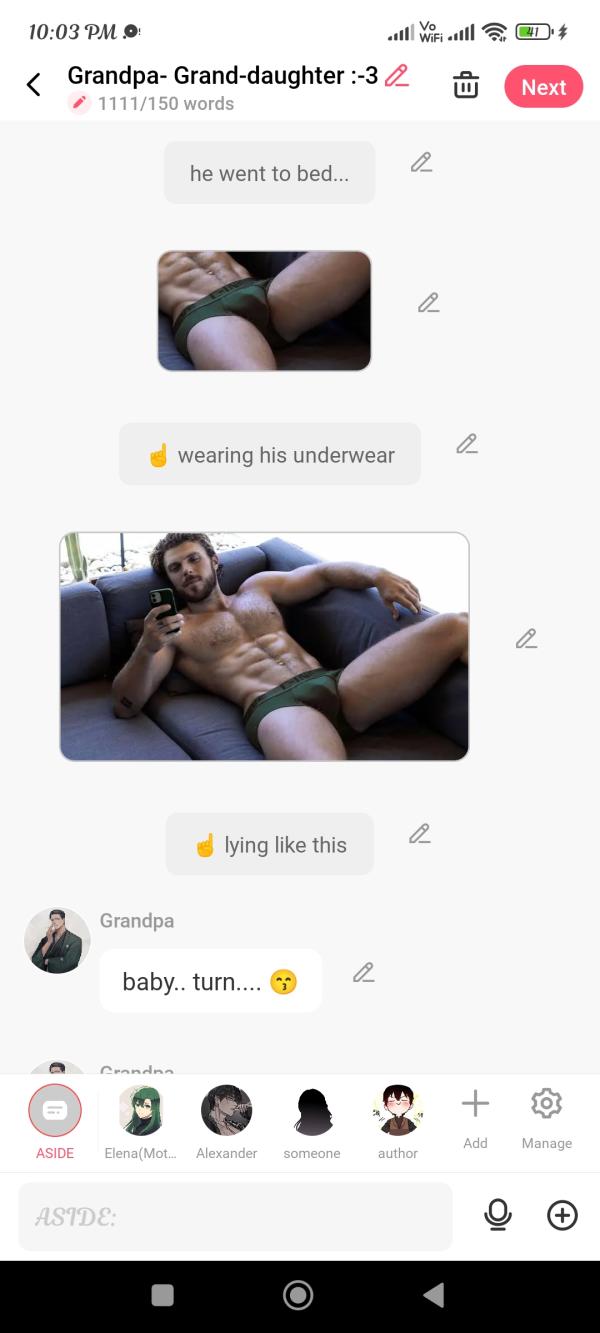Image resolution: width=600 pixels, height=1333 pixels.
Task: Delete using the trash can icon
Action: [466, 86]
